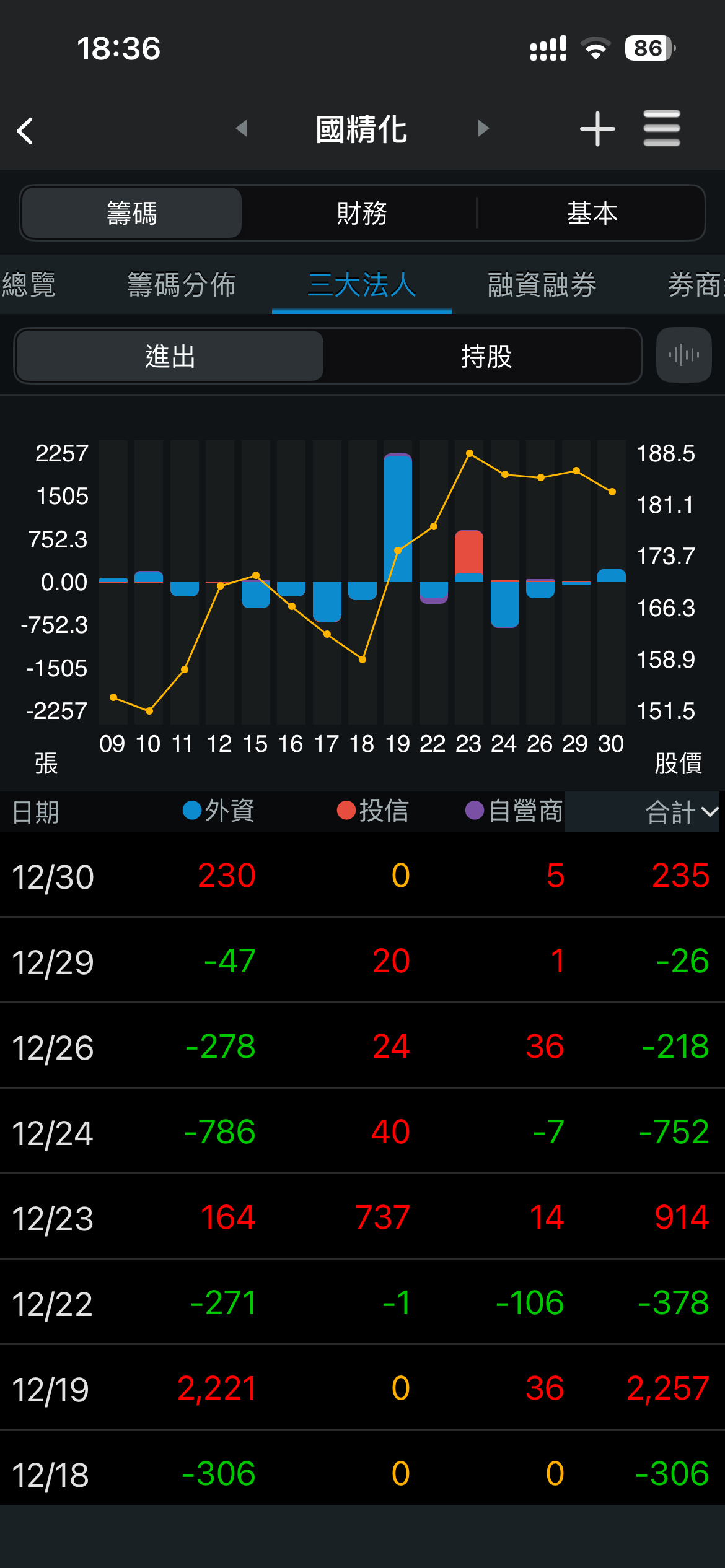Switch to the 持股 view
Viewport: 725px width, 1568px height.
tap(486, 356)
